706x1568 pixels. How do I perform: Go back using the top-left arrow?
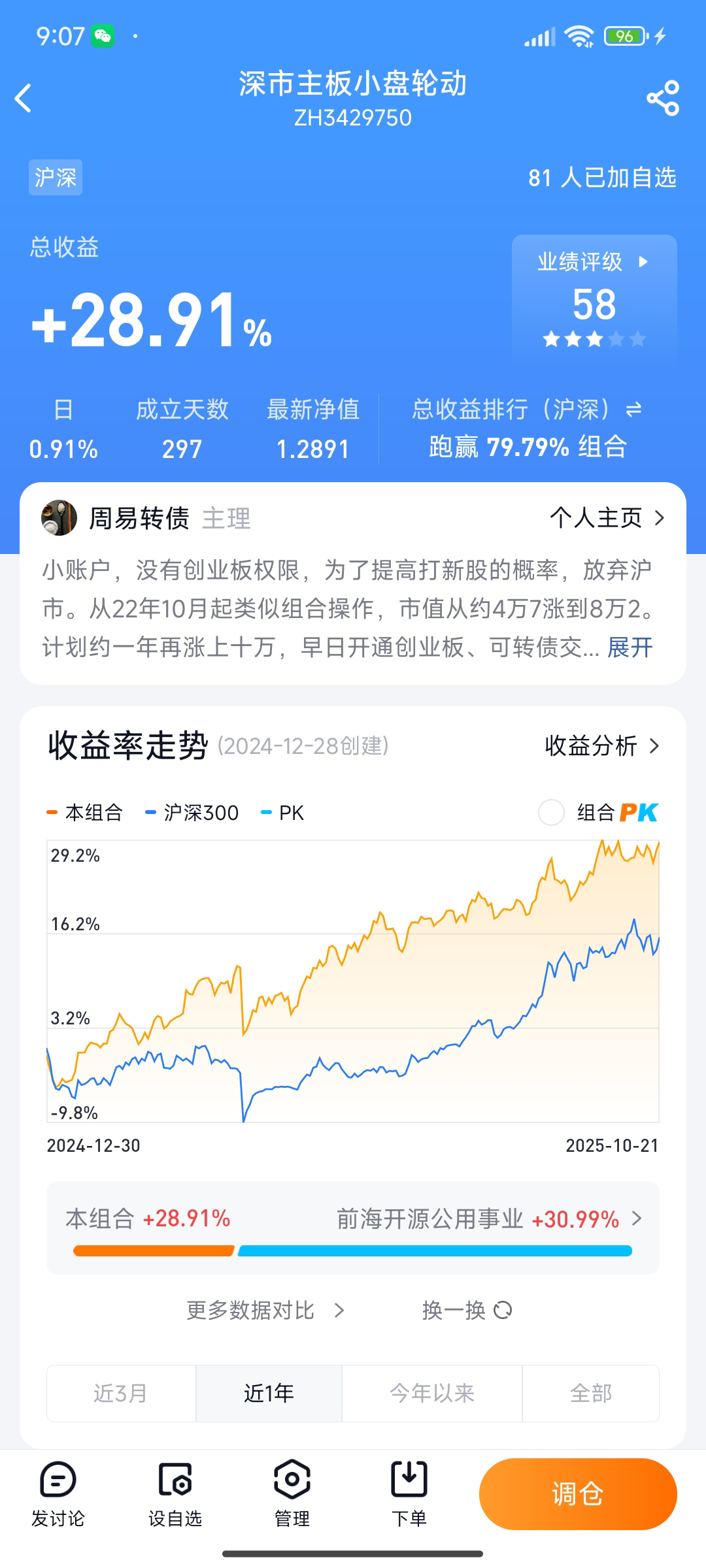coord(24,99)
